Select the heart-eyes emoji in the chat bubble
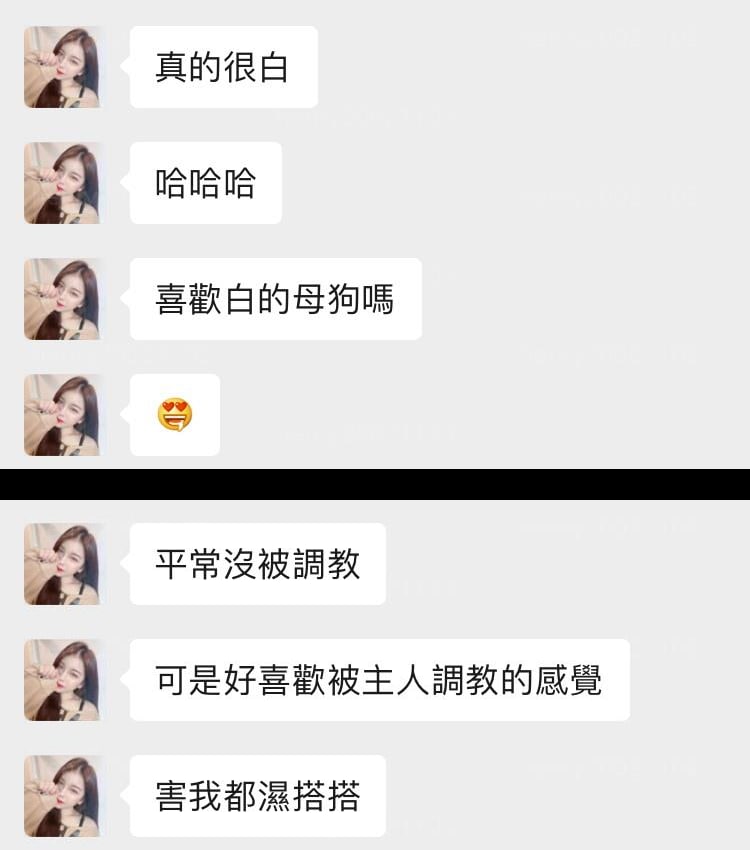This screenshot has height=850, width=750. coord(175,415)
